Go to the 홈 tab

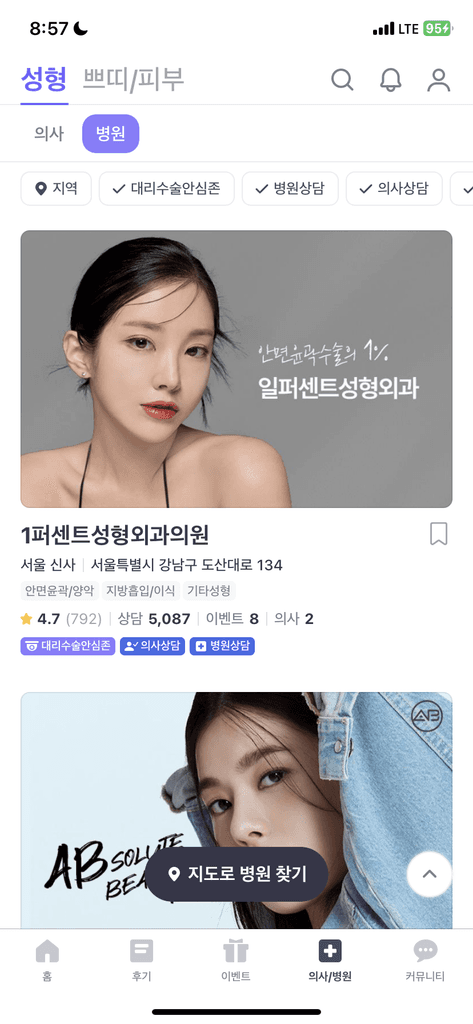47,961
